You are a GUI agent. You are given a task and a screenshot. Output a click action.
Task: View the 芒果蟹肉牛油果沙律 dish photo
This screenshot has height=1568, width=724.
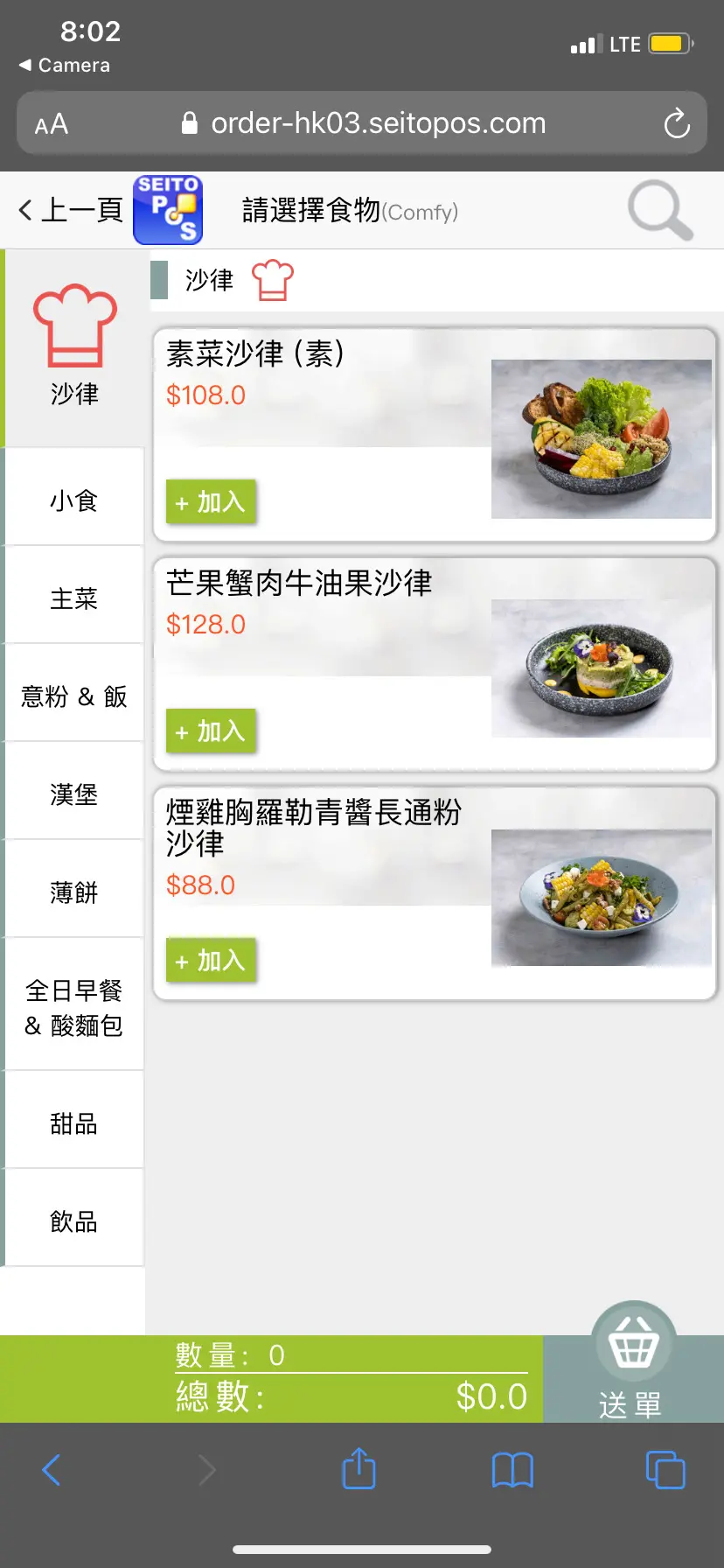(x=601, y=668)
